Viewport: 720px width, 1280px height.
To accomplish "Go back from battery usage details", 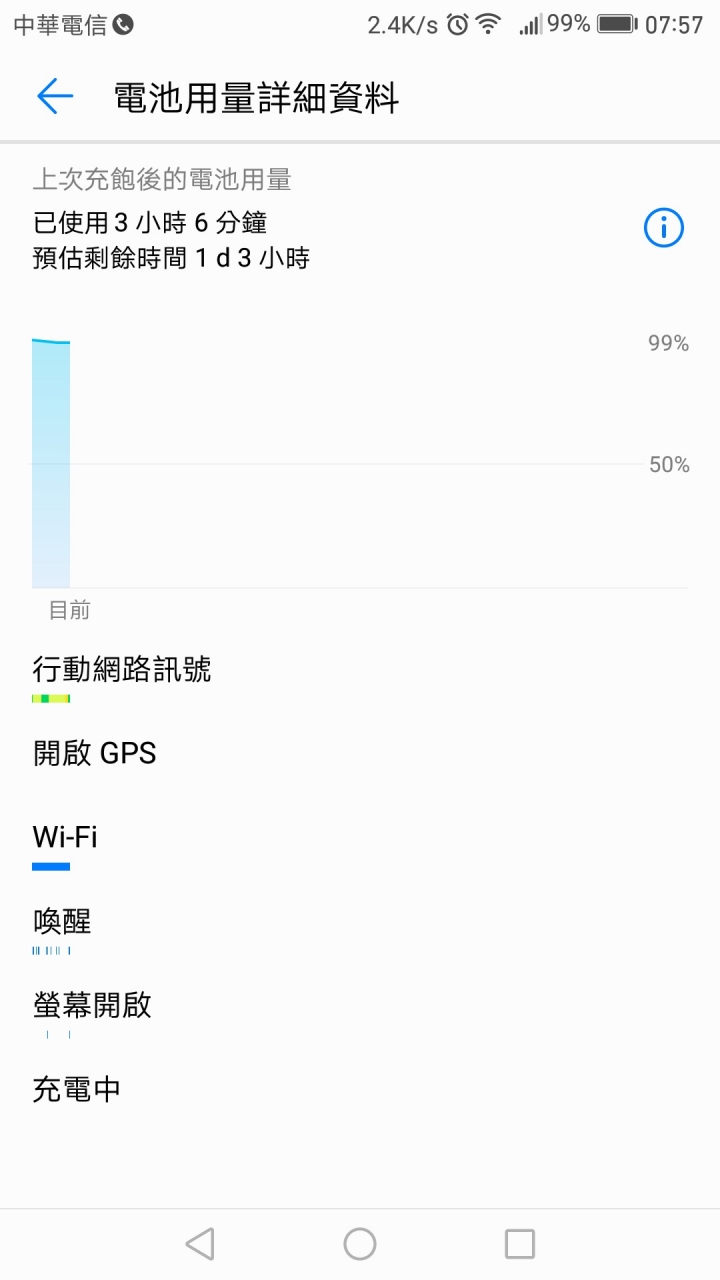I will click(55, 97).
